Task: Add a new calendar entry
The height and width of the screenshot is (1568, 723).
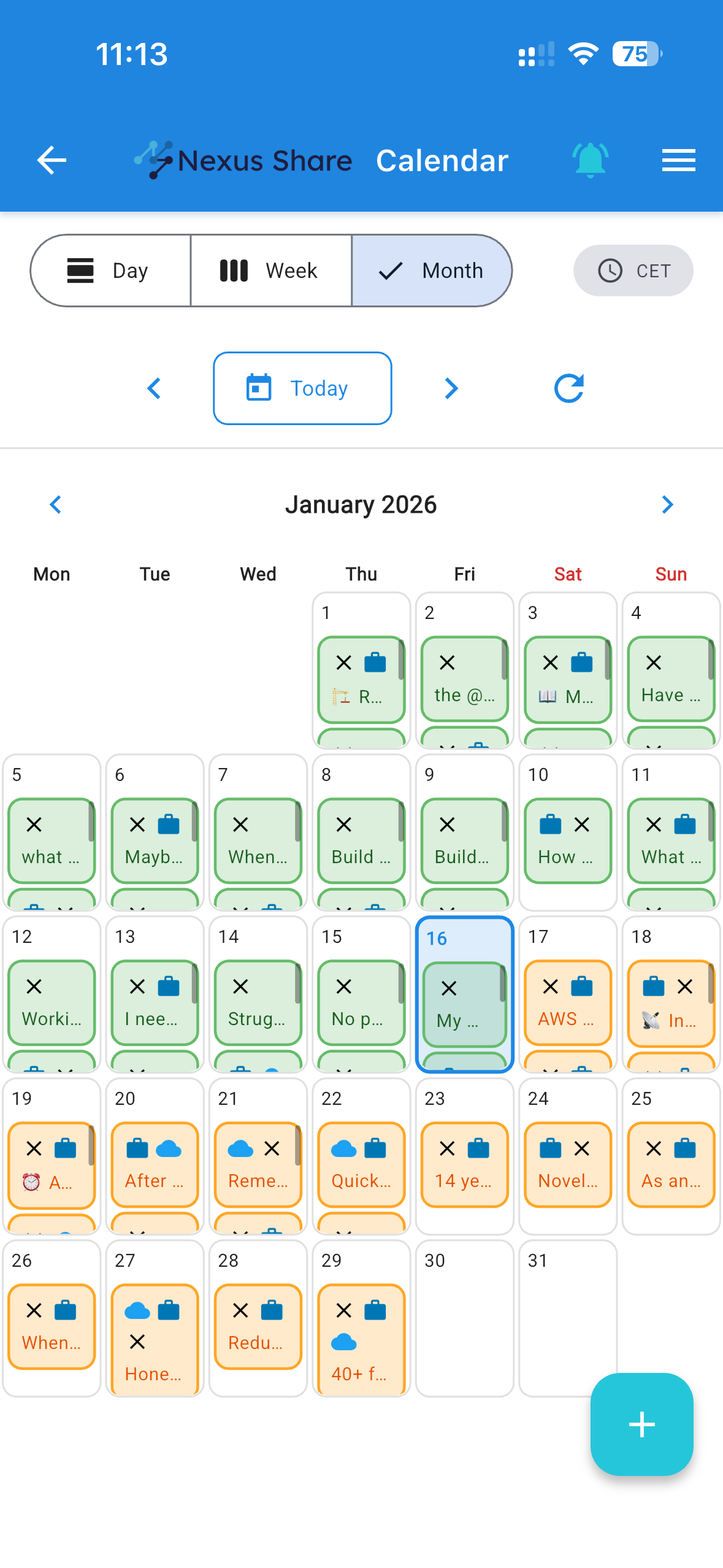Action: 641,1424
